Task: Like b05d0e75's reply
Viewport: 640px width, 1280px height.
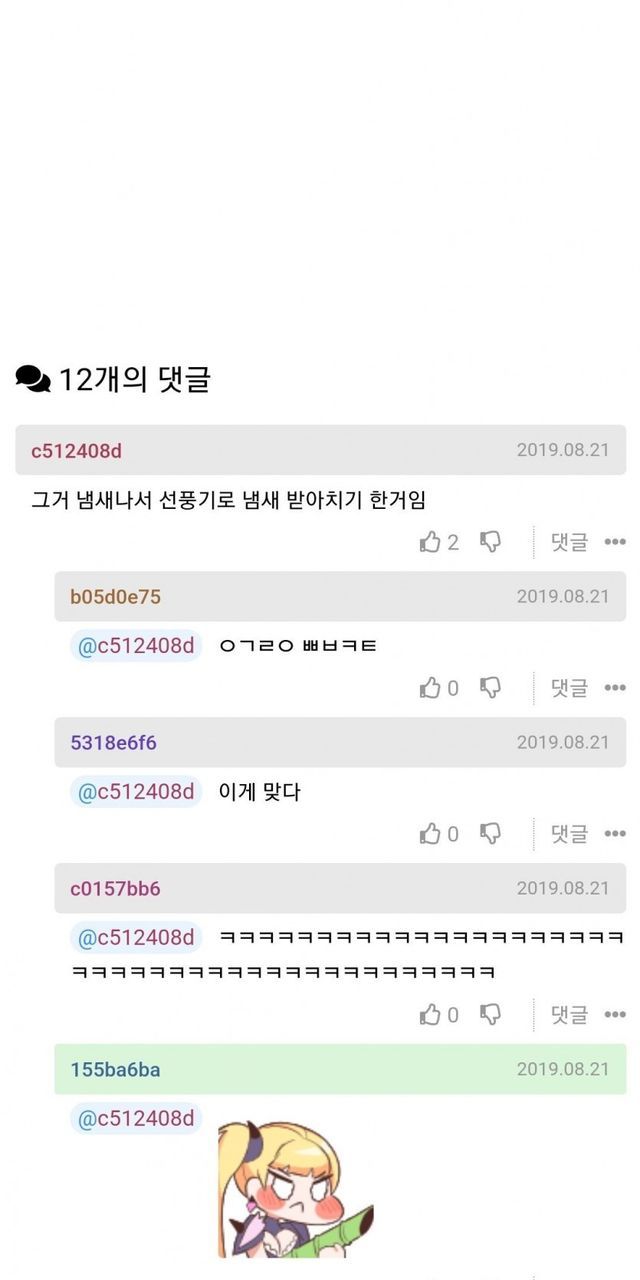Action: tap(431, 688)
